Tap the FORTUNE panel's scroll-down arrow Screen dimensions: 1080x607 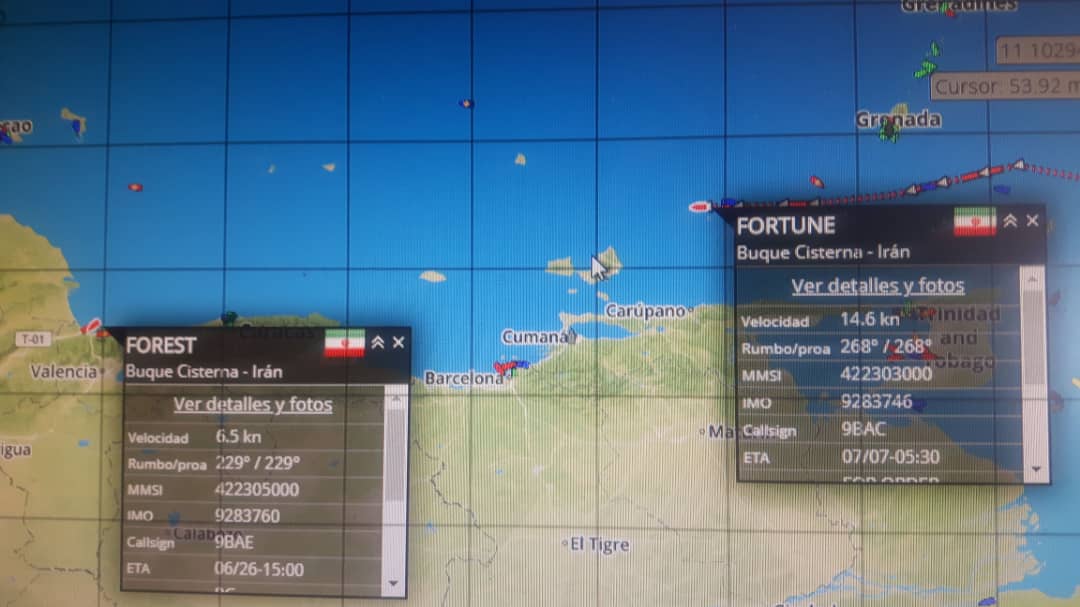(x=1036, y=469)
